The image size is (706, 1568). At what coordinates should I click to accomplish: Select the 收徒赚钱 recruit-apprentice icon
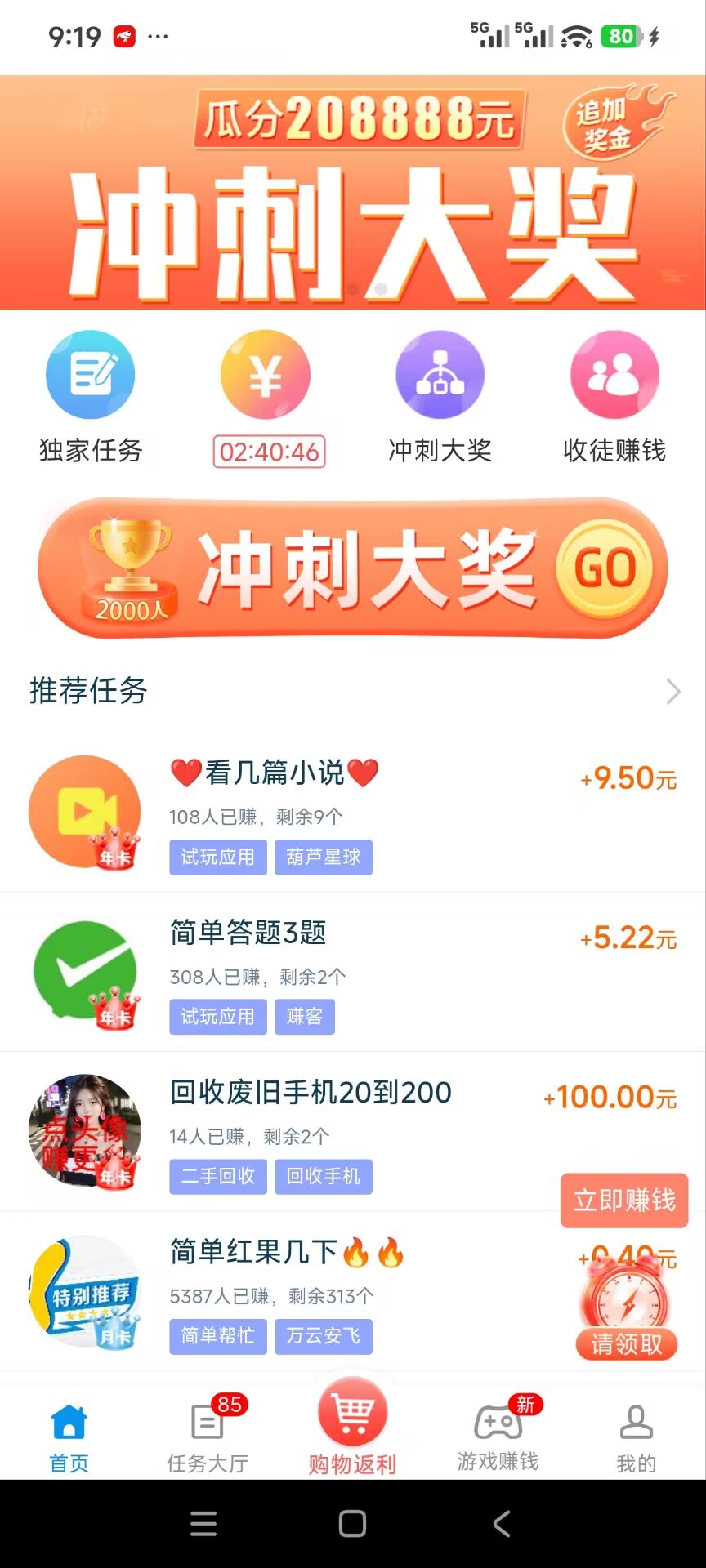(615, 374)
